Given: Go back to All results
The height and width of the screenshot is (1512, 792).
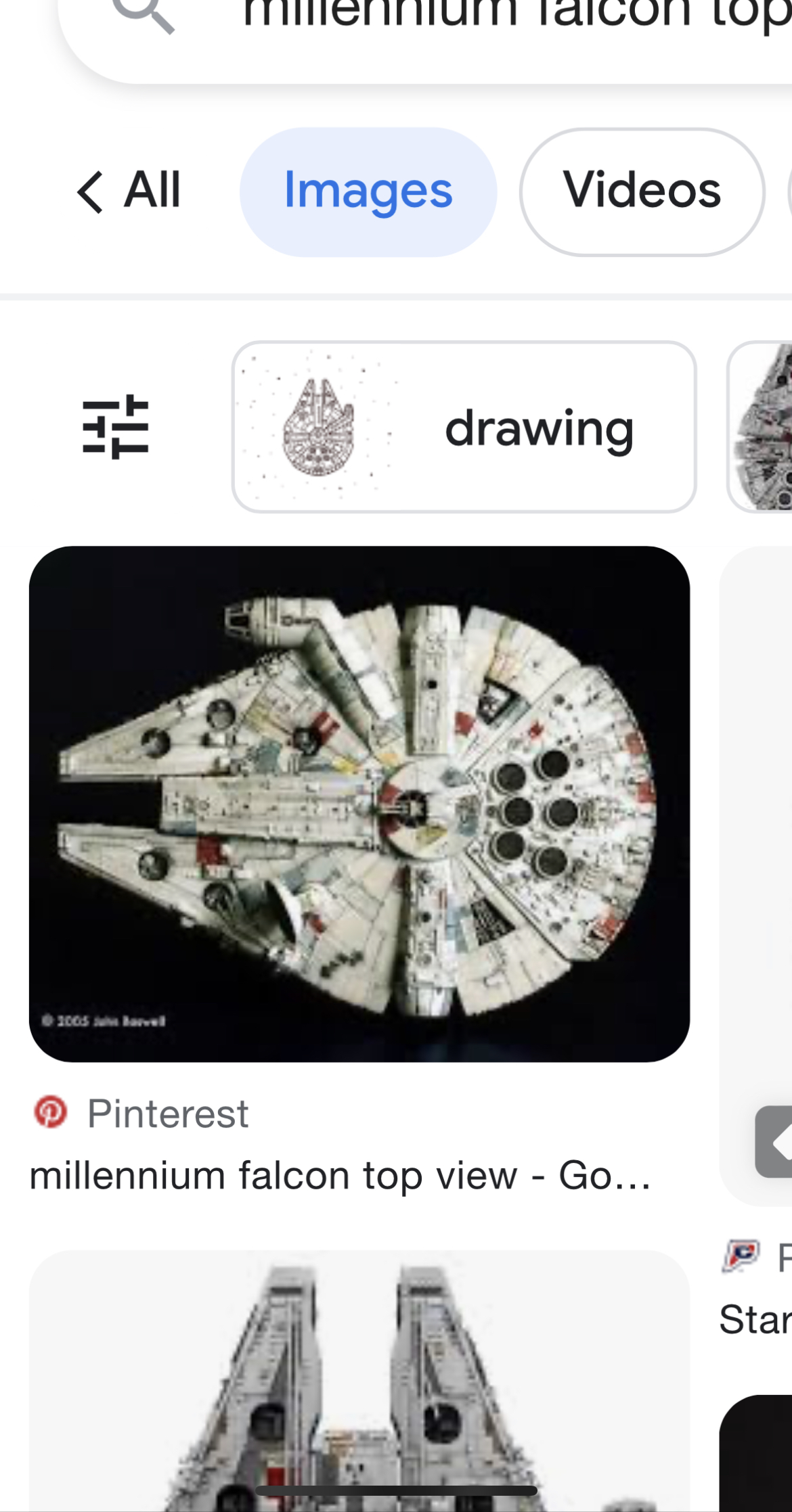Looking at the screenshot, I should [130, 191].
